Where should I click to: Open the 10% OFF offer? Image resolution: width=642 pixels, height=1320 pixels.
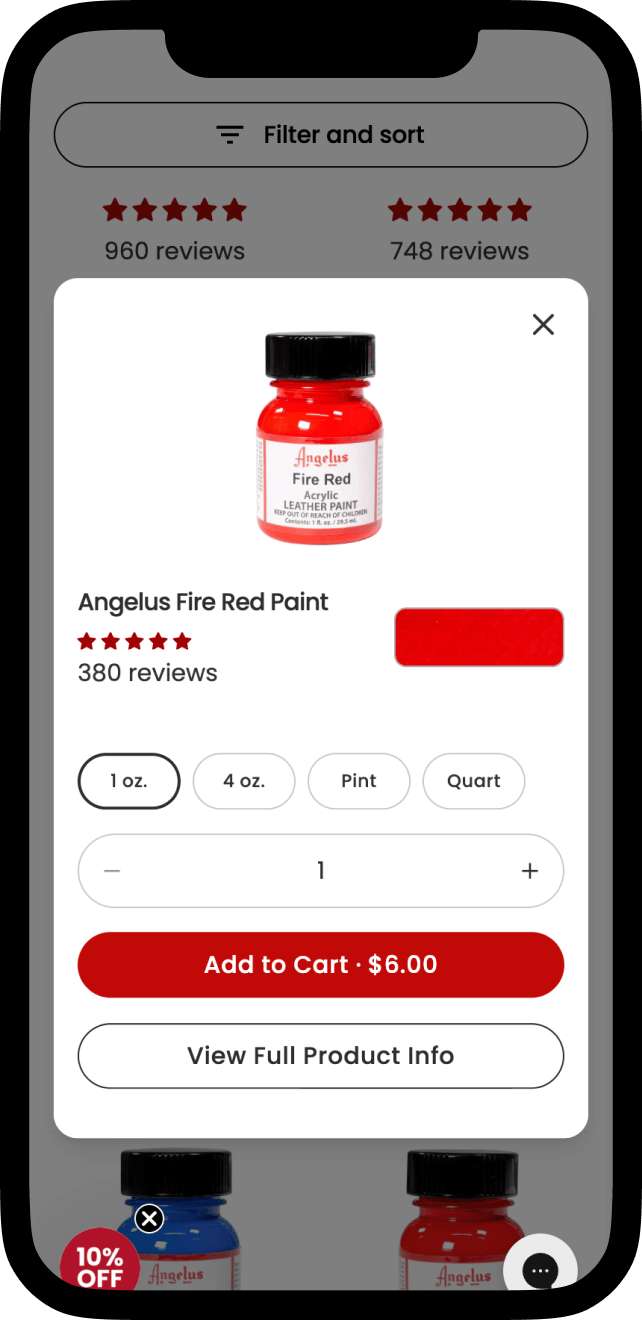[x=99, y=1265]
